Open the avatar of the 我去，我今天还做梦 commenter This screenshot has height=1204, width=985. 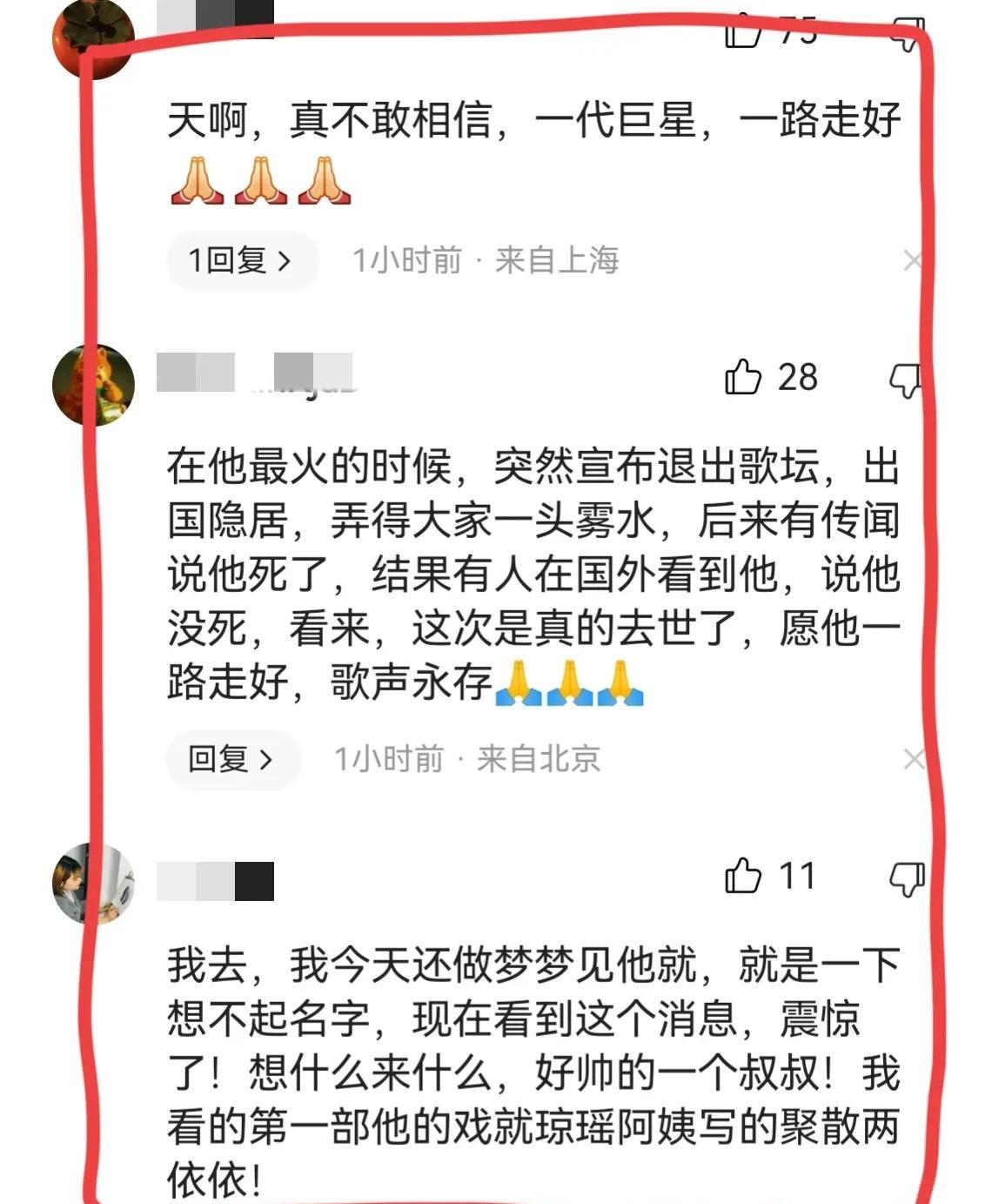pyautogui.click(x=93, y=883)
